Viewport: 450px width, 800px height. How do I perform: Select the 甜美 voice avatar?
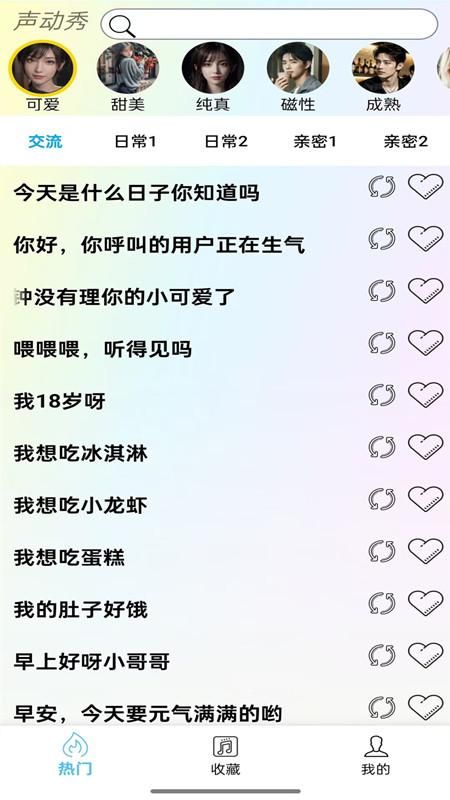(128, 68)
